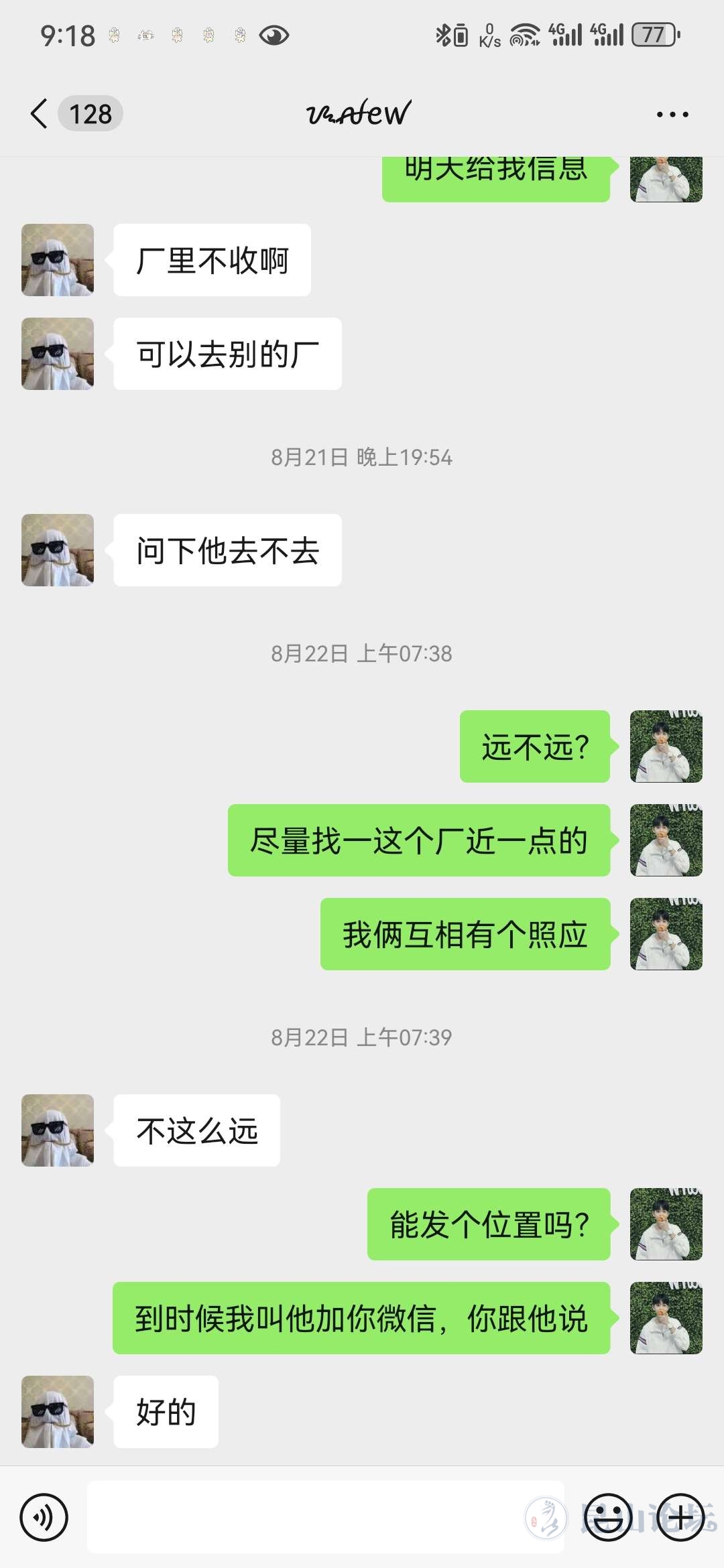Tap my avatar beside "能发个位置吗?"

666,1224
